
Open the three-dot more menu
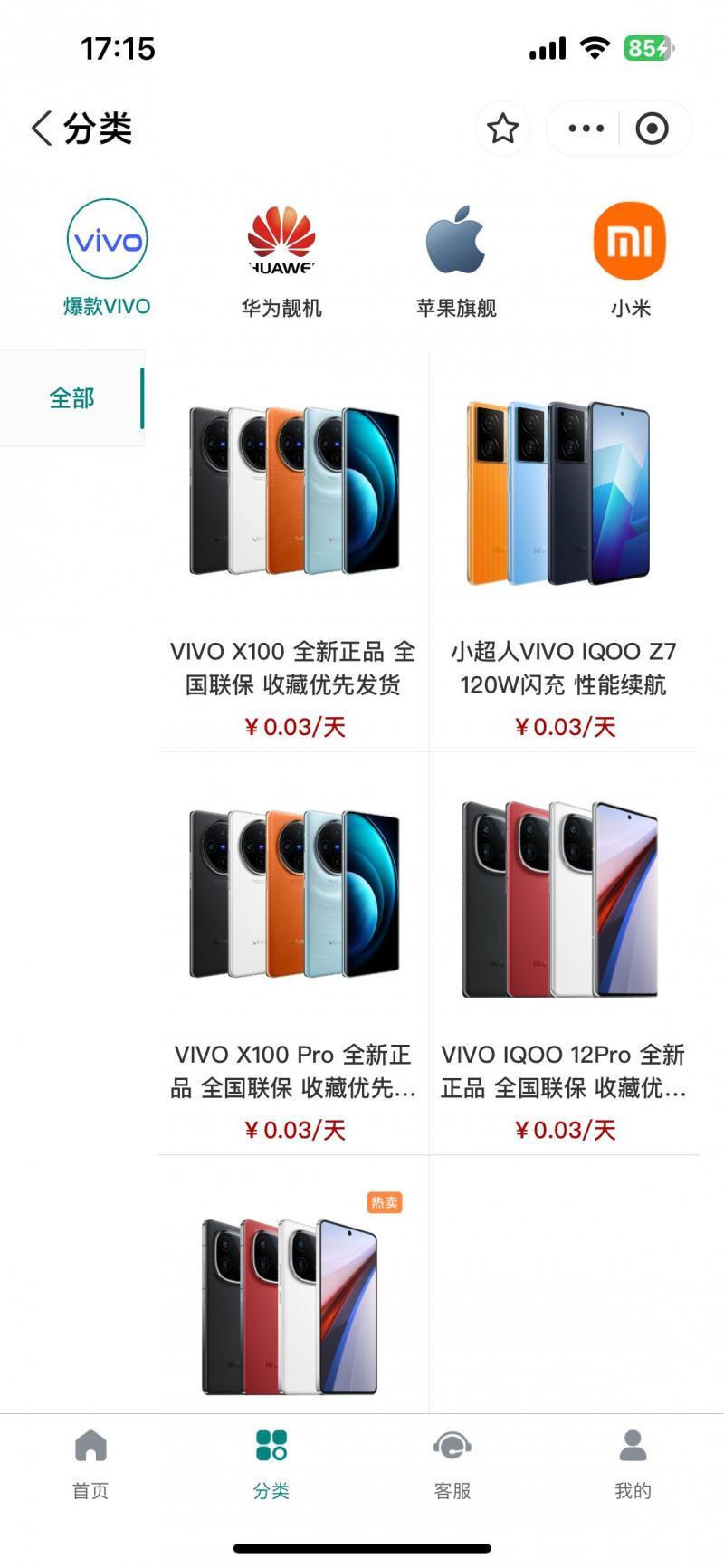point(586,129)
